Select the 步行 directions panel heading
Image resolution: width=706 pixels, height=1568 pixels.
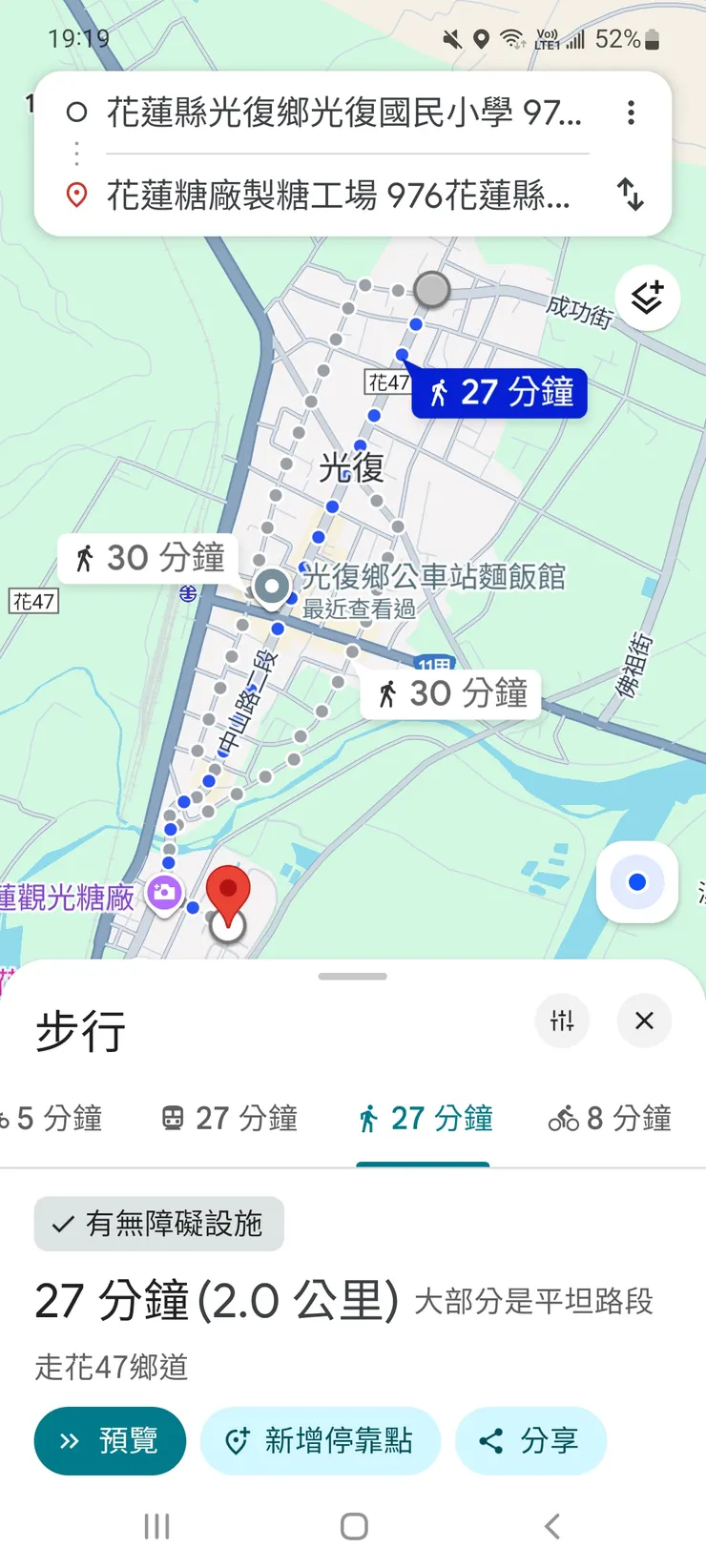80,1030
